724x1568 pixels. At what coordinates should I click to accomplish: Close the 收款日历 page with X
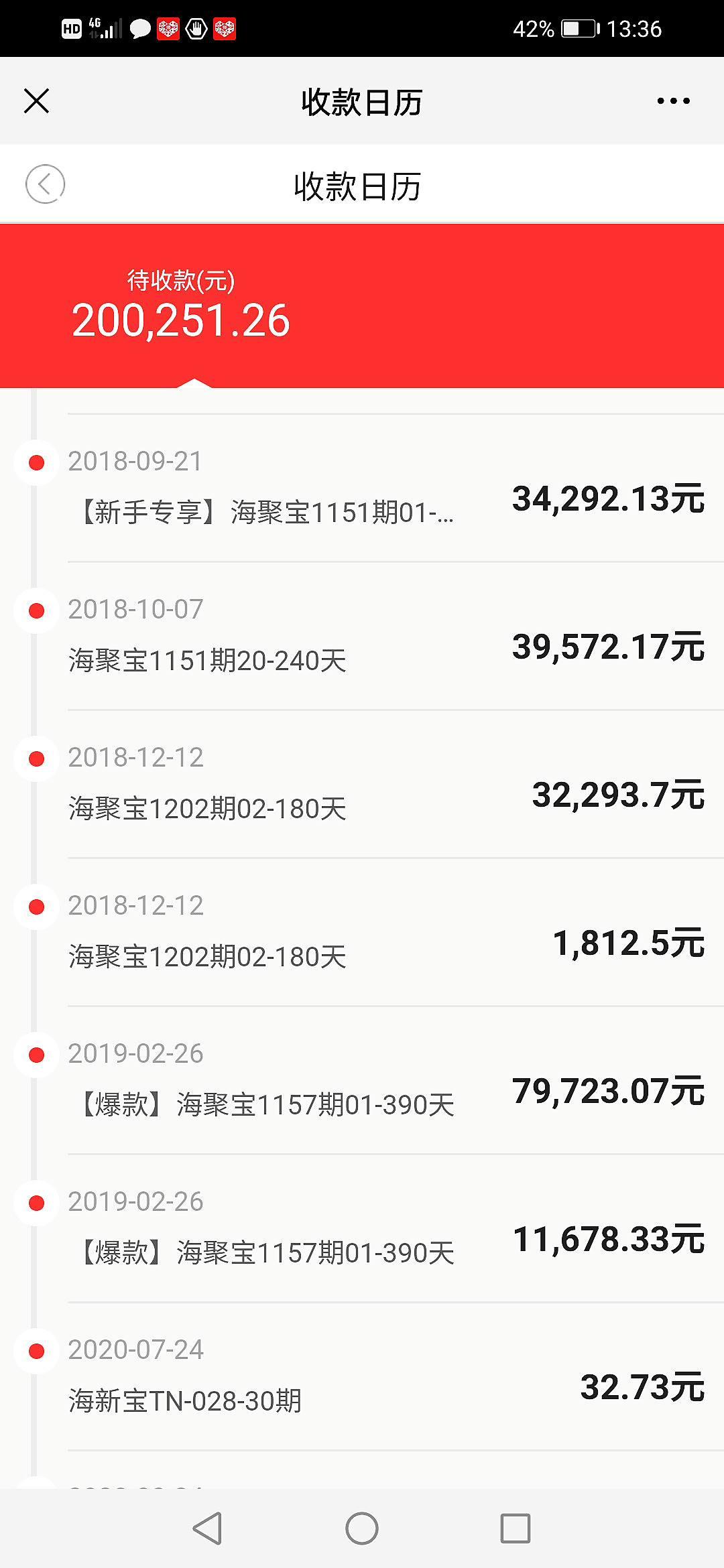pos(37,101)
